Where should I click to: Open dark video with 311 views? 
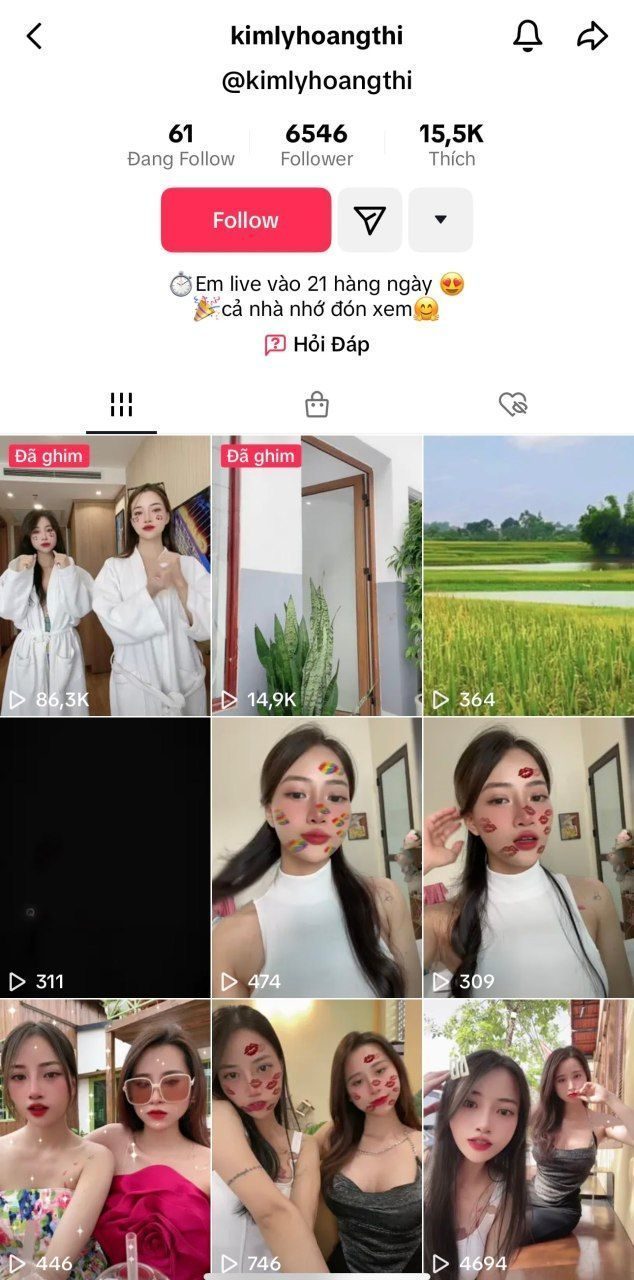(105, 857)
